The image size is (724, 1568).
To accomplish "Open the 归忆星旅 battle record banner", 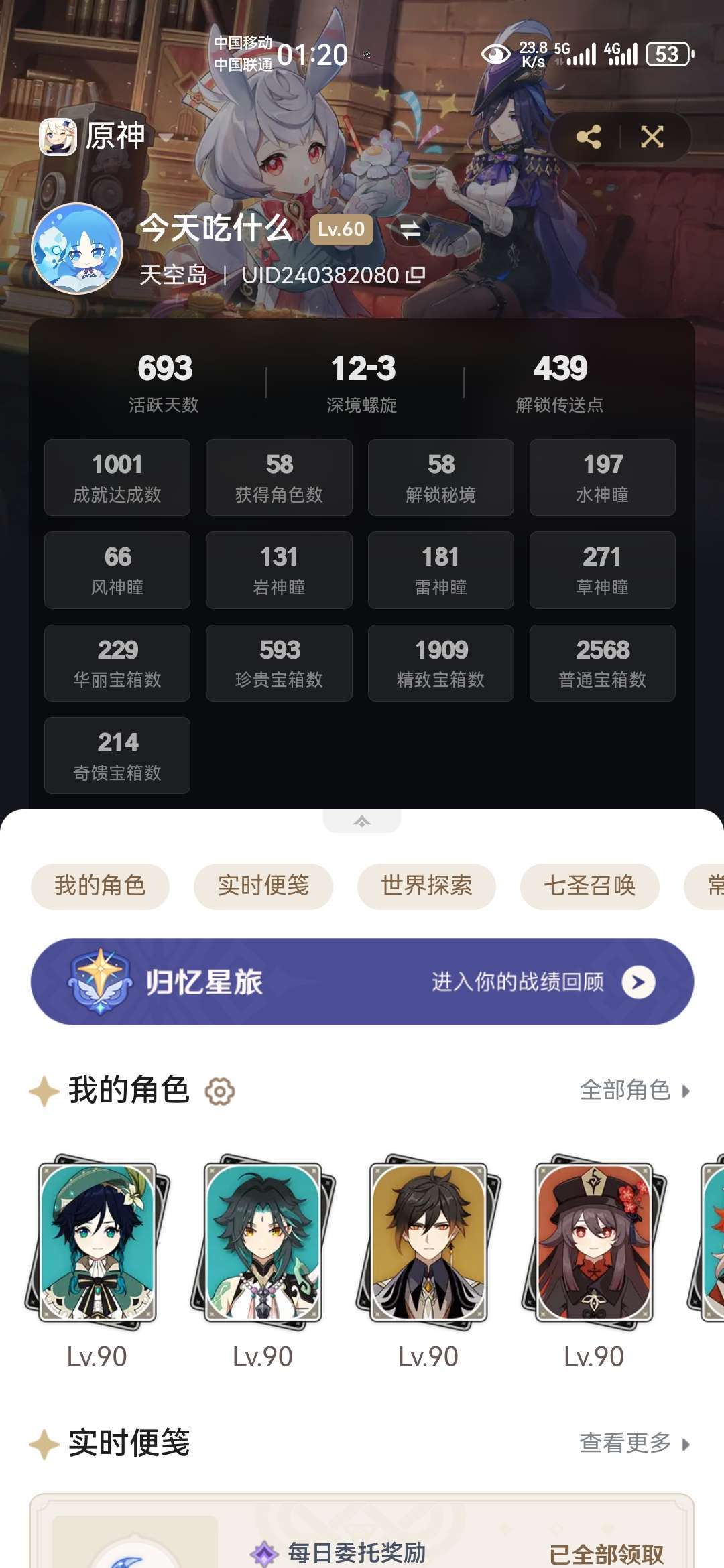I will (x=362, y=982).
